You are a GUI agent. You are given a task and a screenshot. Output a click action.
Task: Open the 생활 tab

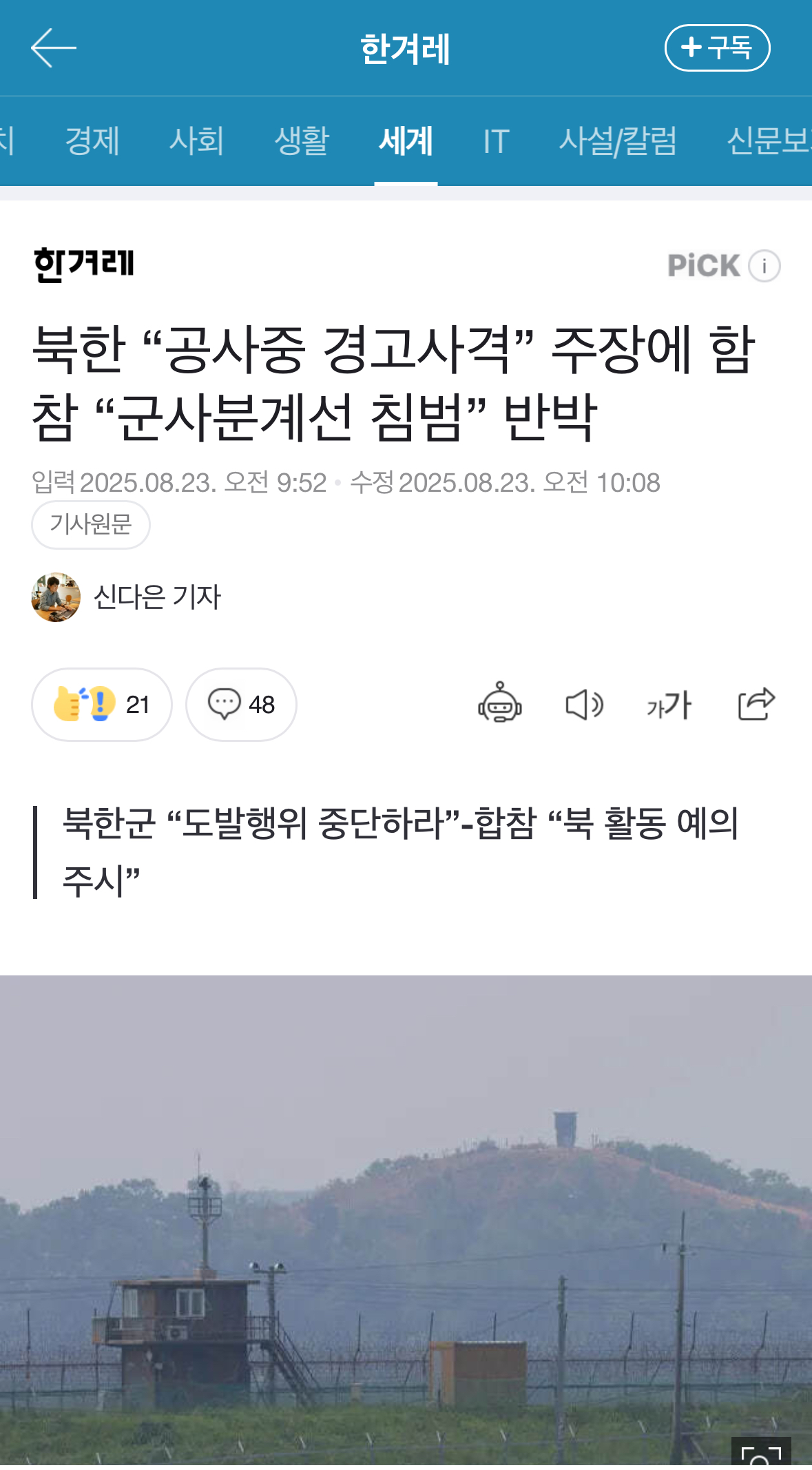[302, 141]
